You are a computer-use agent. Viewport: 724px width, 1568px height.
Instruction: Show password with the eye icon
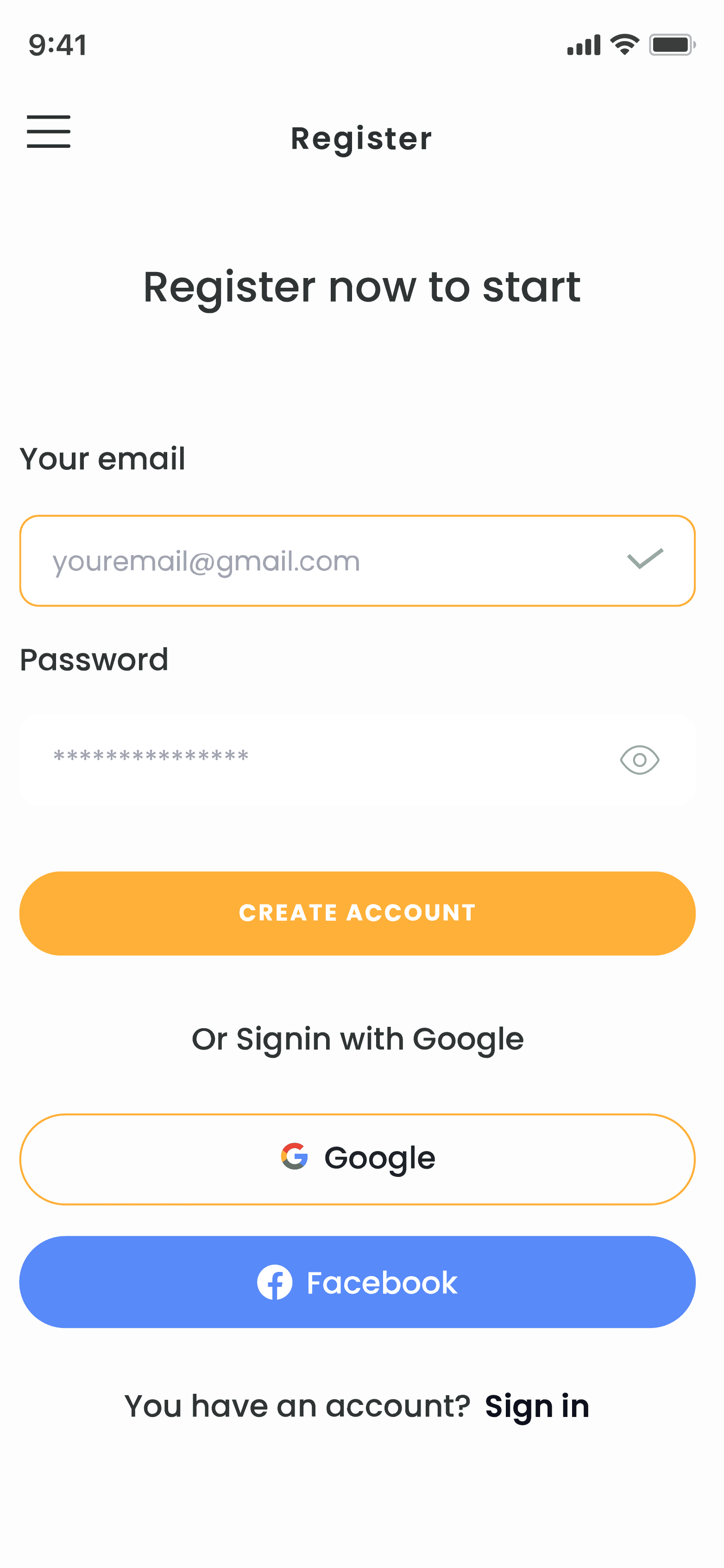coord(639,759)
